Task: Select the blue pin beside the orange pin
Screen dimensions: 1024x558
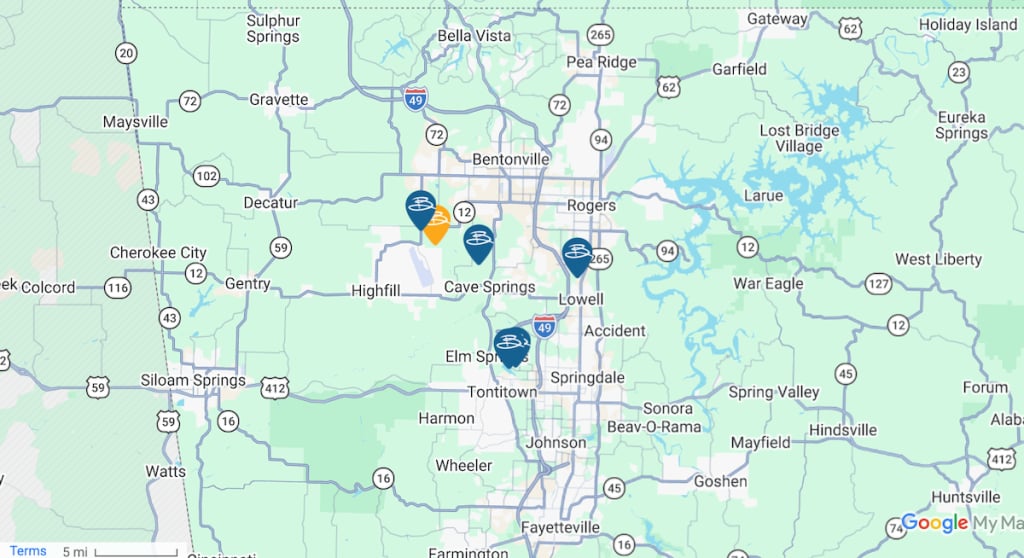Action: pyautogui.click(x=419, y=207)
